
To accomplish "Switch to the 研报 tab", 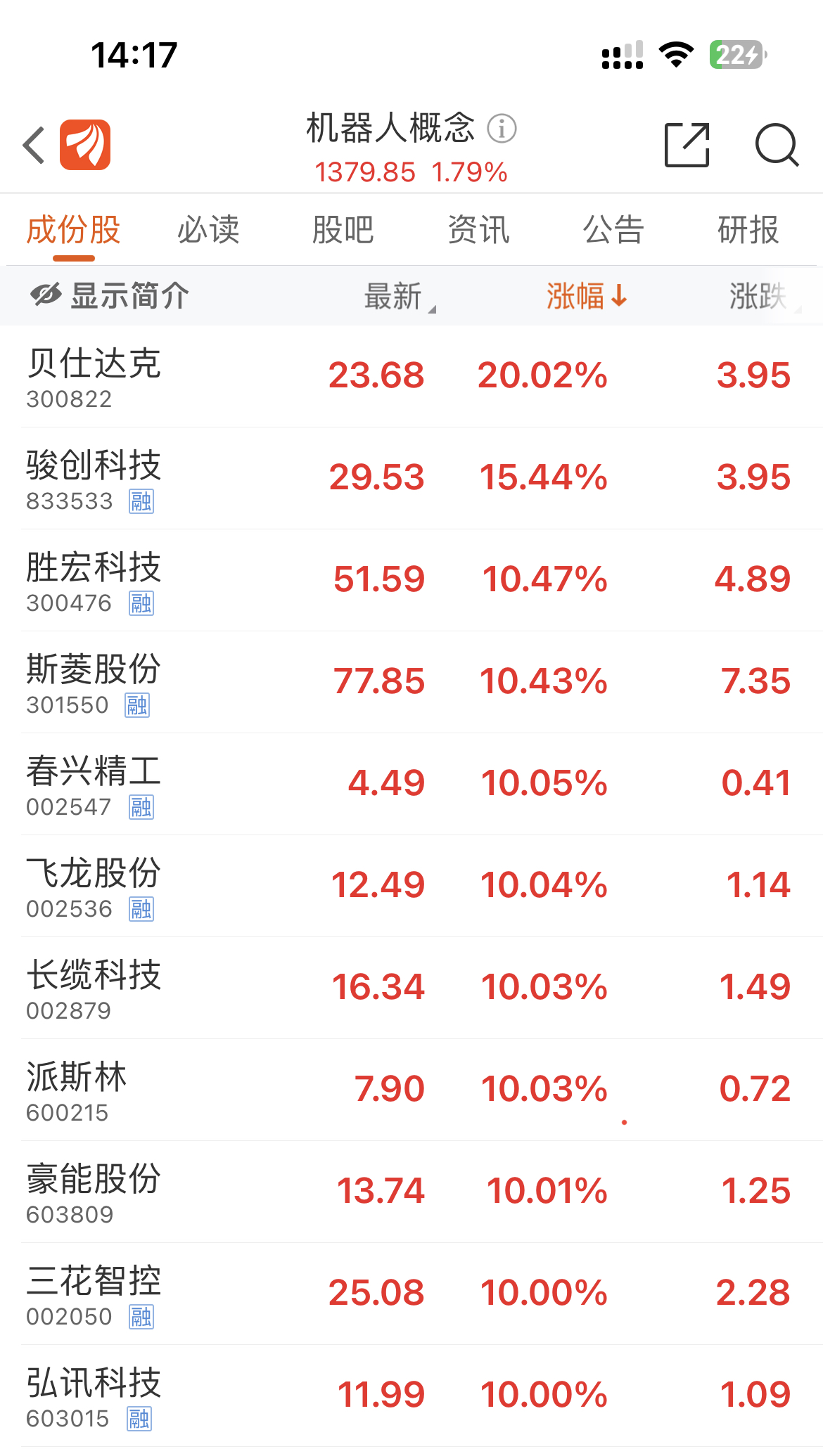I will click(748, 231).
